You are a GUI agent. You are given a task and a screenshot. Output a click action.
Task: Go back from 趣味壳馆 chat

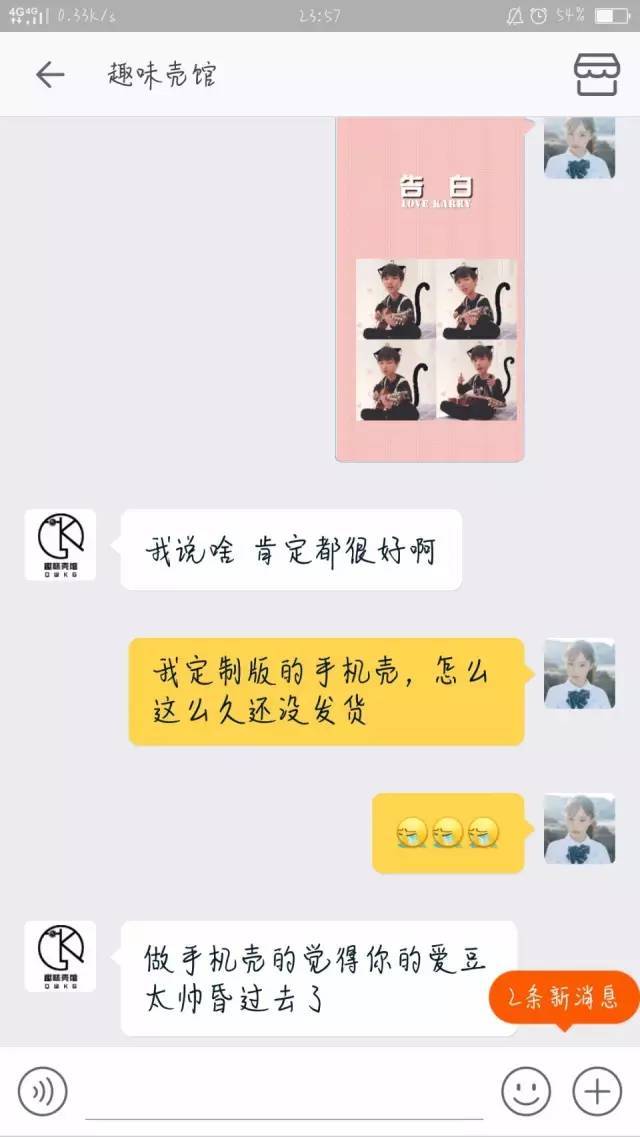pyautogui.click(x=49, y=74)
